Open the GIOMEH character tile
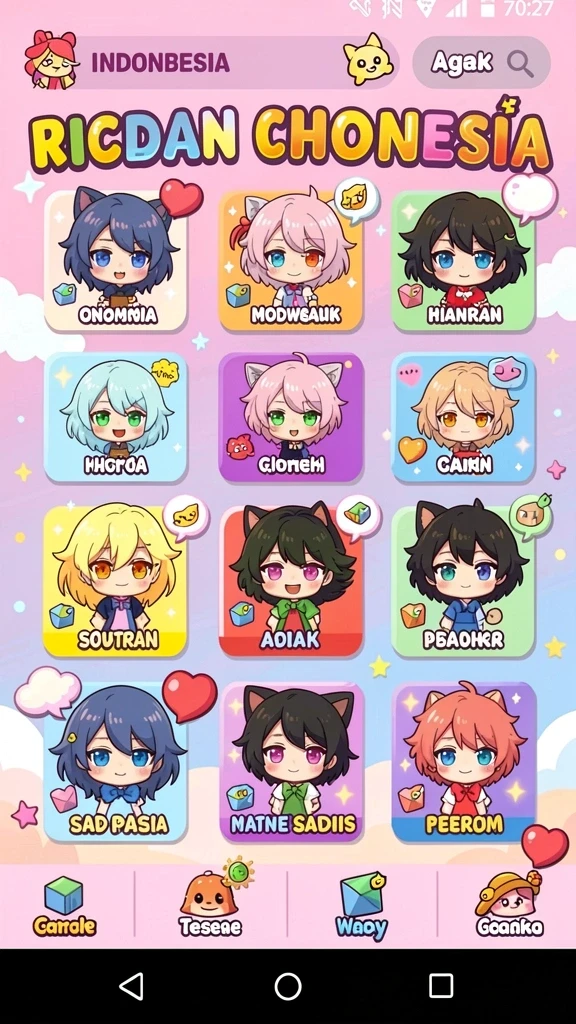Screen dimensions: 576x1024 291,417
